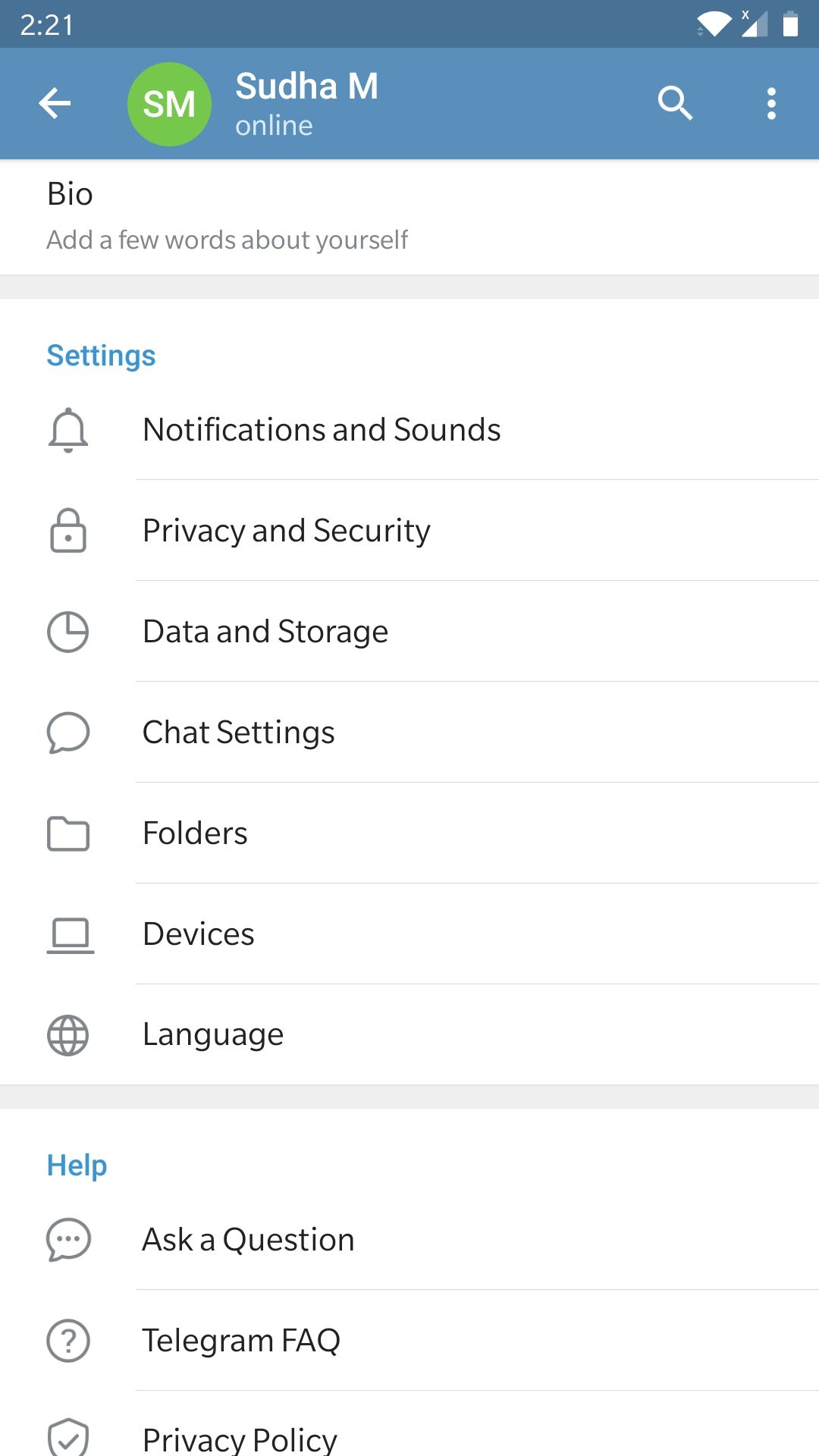Open the three-dot overflow menu

(771, 103)
